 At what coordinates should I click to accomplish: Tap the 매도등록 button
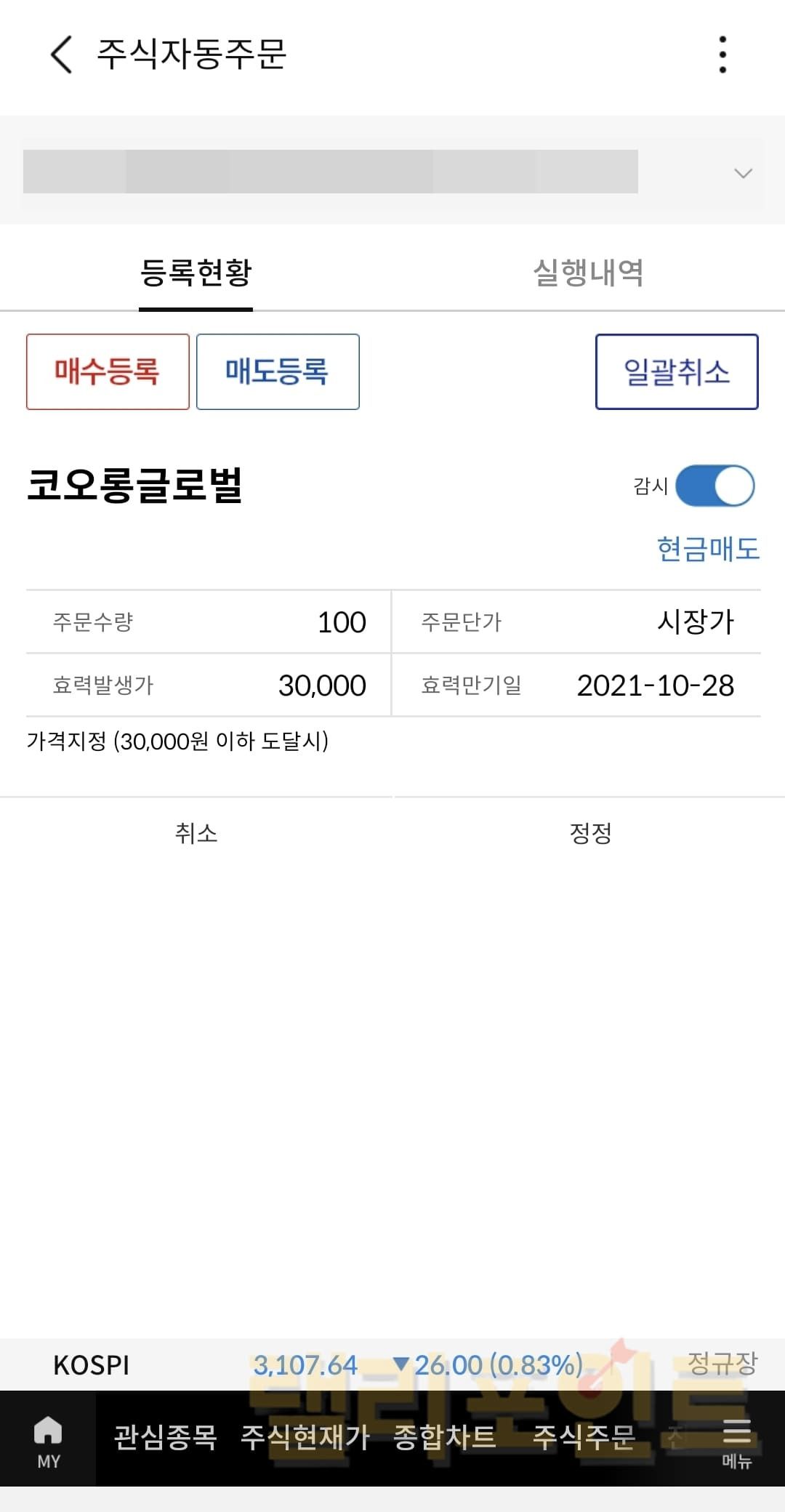(278, 371)
